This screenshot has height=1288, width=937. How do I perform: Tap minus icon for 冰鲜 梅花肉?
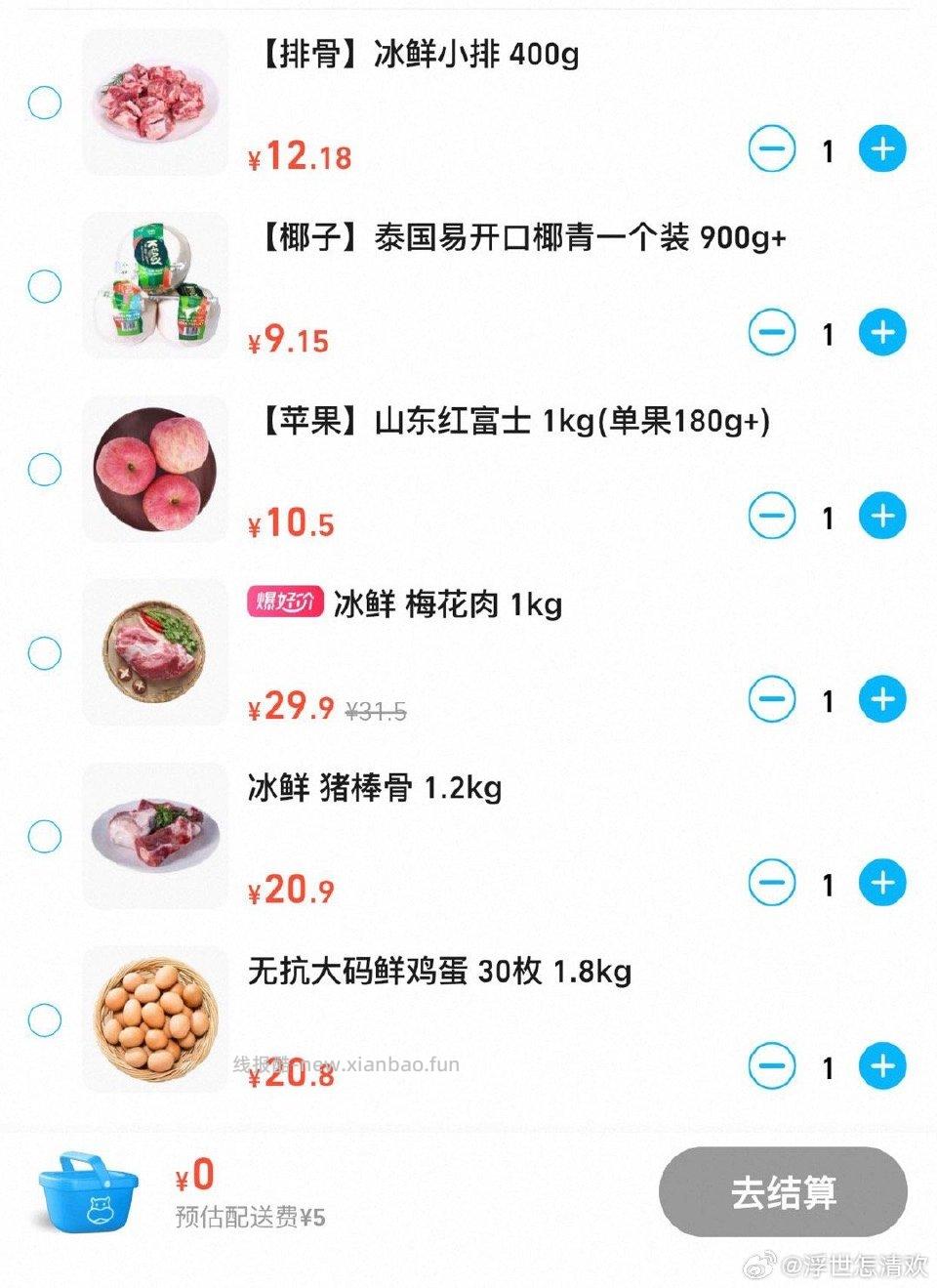coord(771,699)
